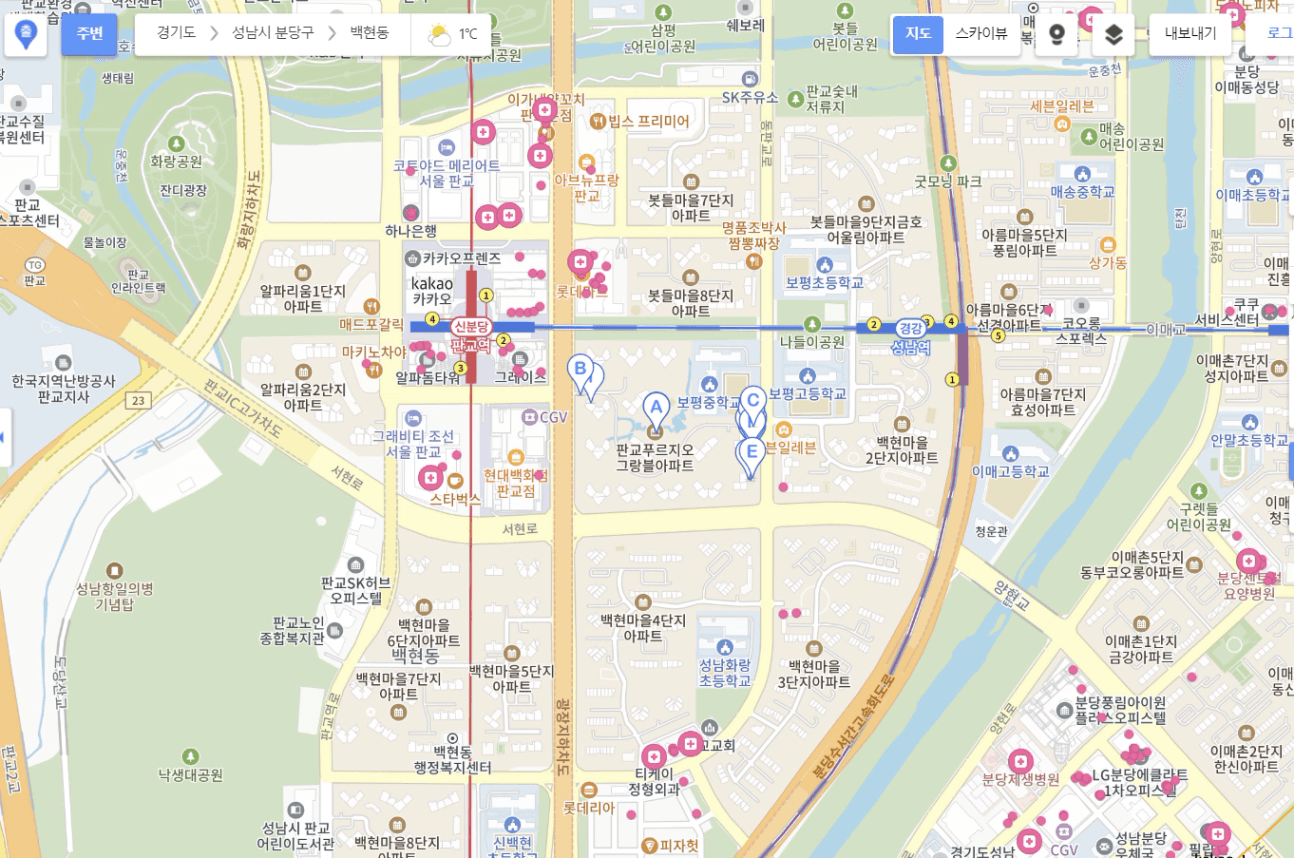Toggle the roadview pin icon
Screen dimensions: 1294x858
(1056, 35)
